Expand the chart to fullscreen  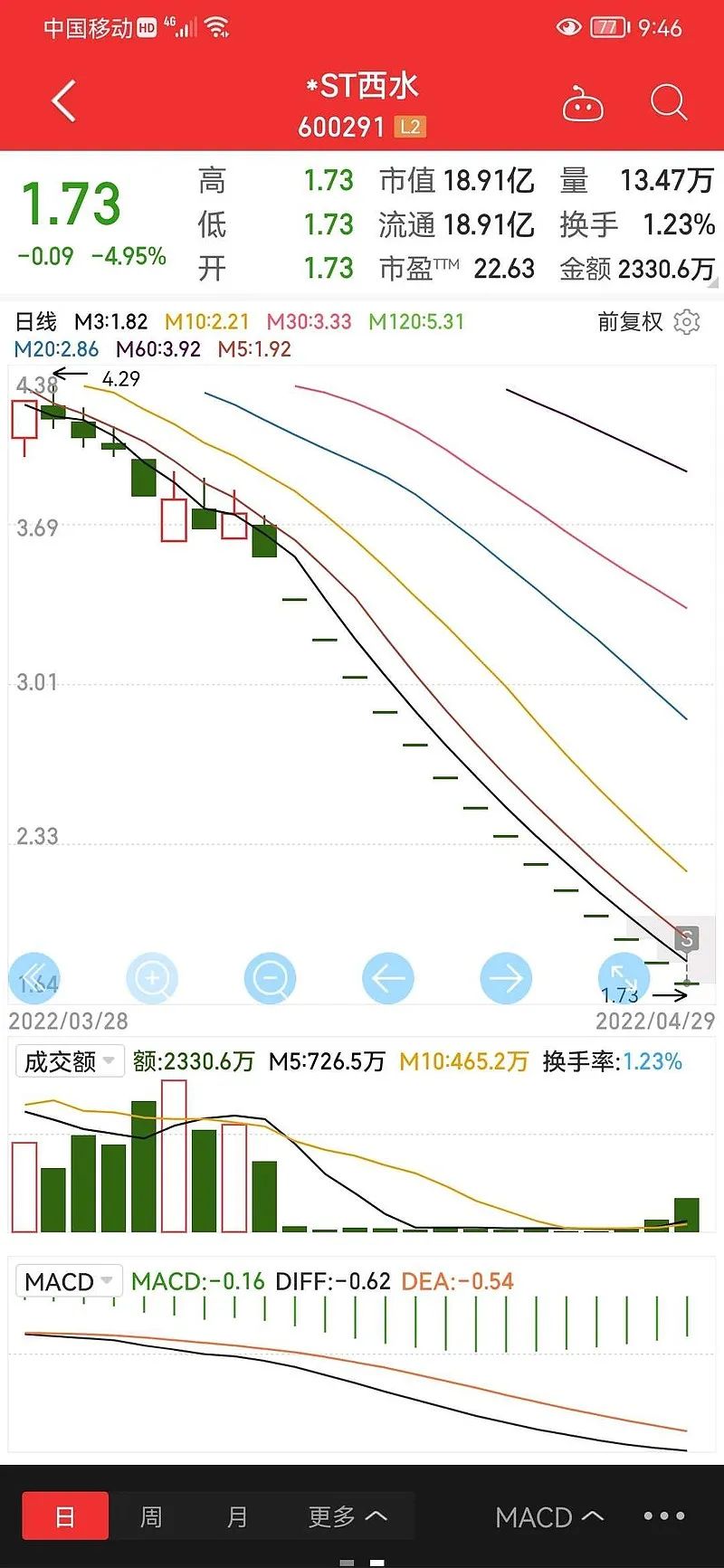624,978
